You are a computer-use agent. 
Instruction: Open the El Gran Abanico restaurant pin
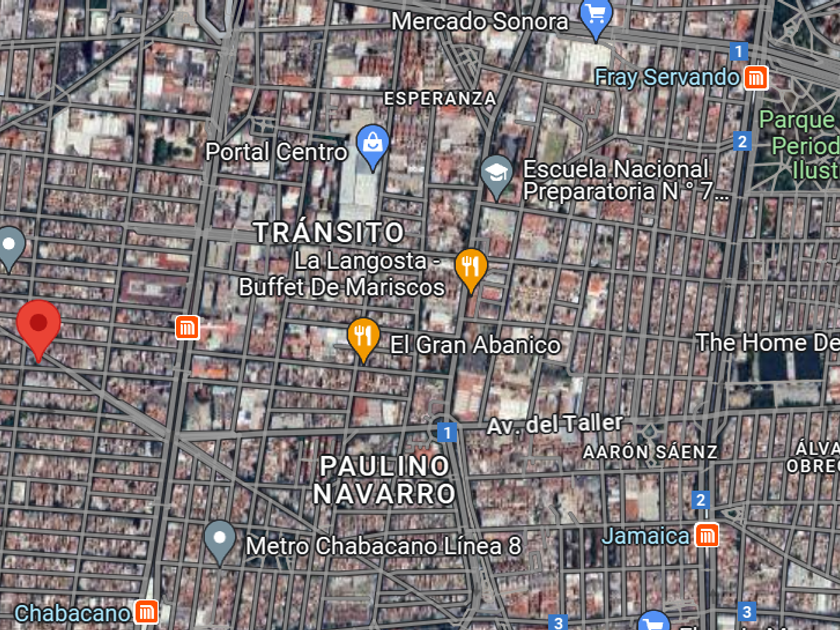point(364,337)
